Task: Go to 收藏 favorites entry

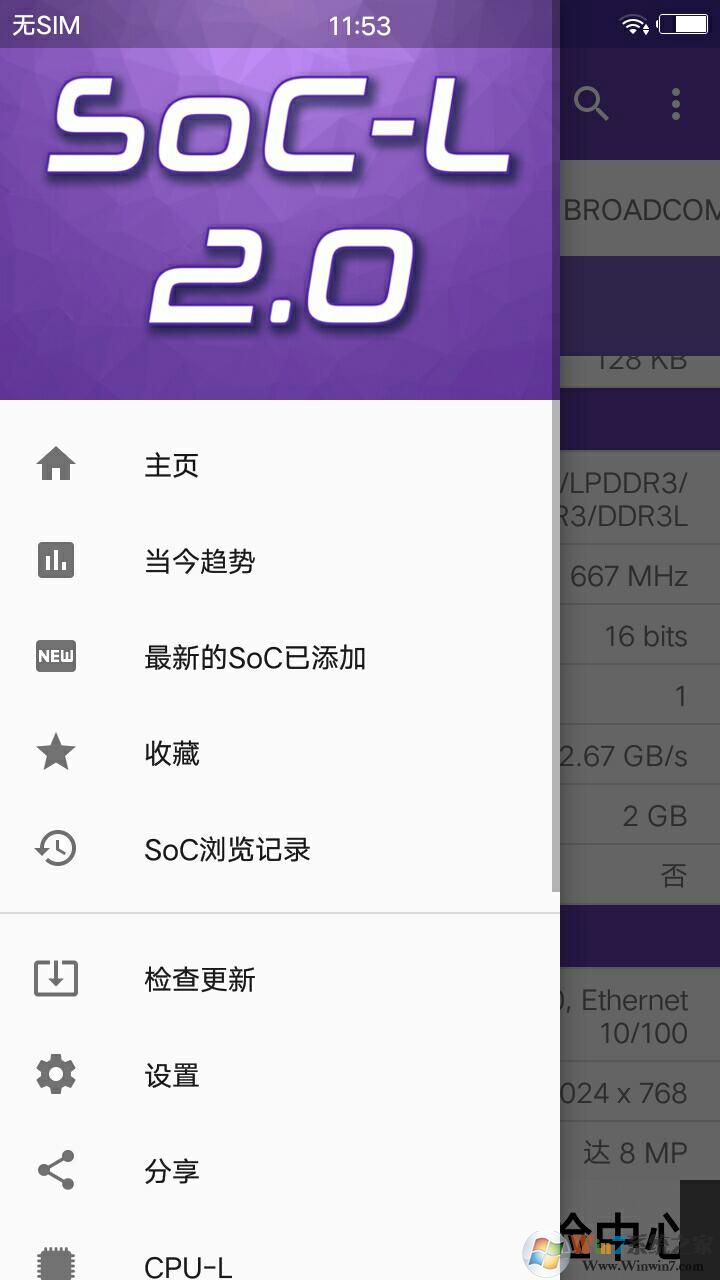Action: pos(172,752)
